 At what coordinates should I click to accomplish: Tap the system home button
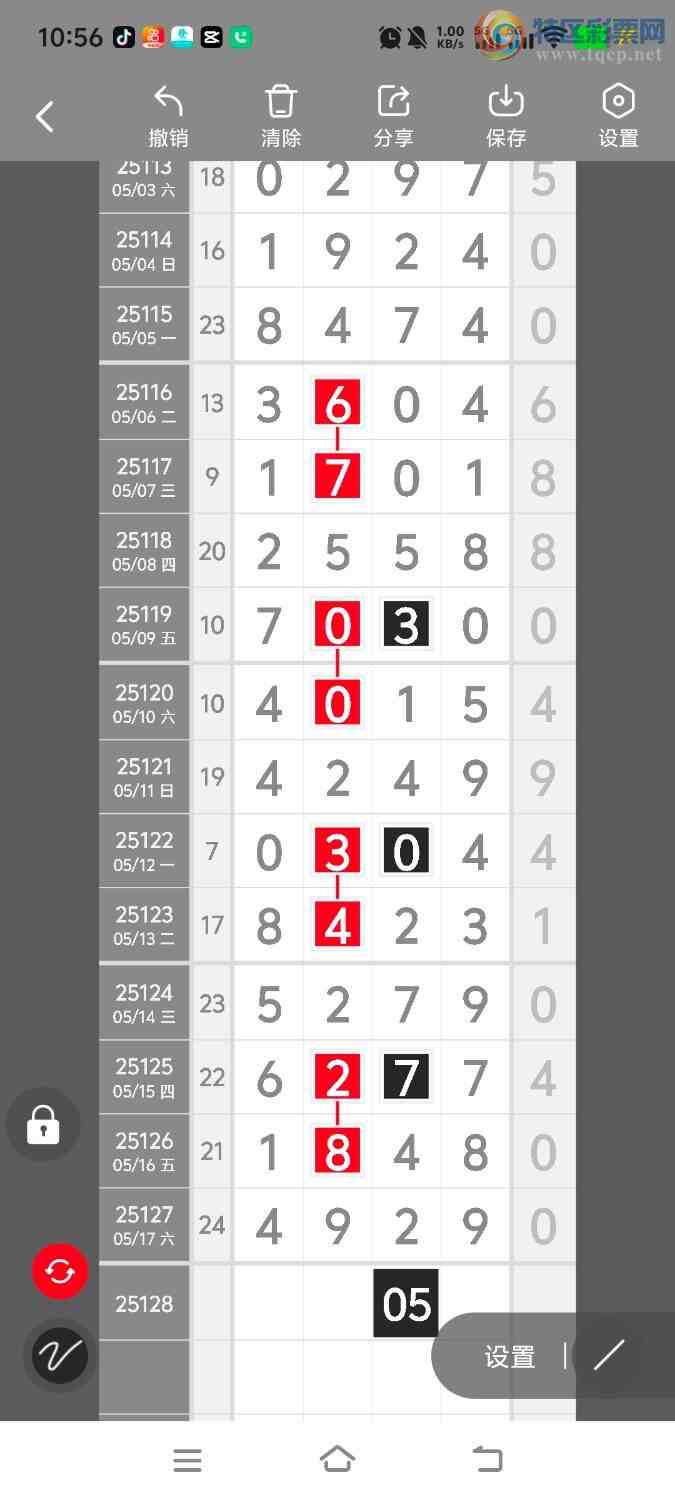coord(337,1460)
